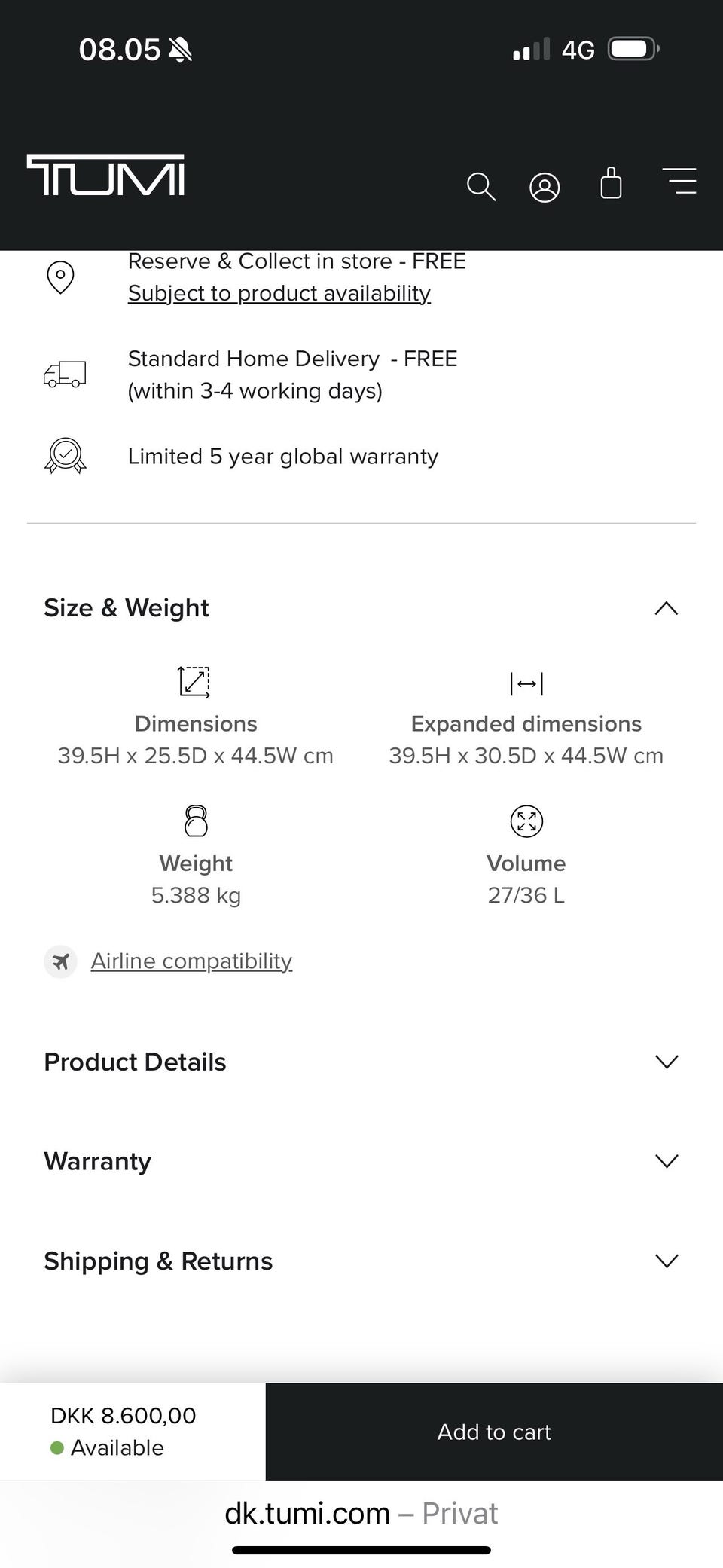Open the hamburger menu
The height and width of the screenshot is (1568, 723).
coord(680,182)
